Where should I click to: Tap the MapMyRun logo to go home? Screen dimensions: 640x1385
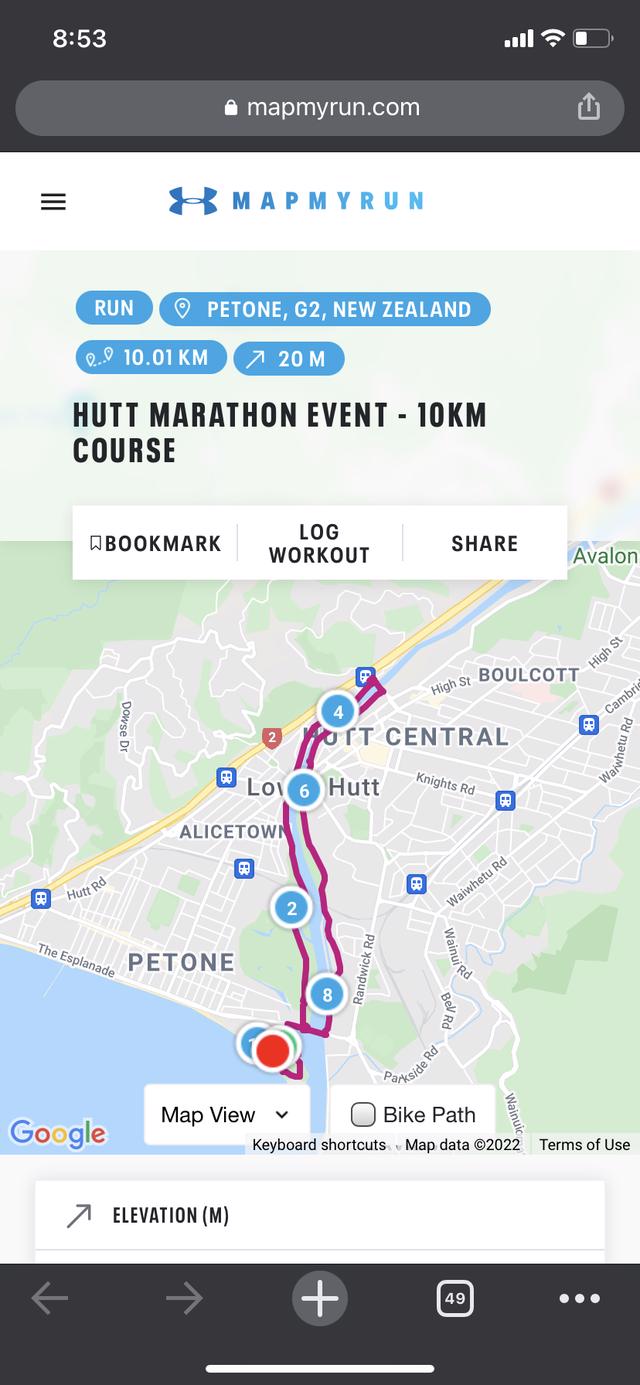coord(296,201)
